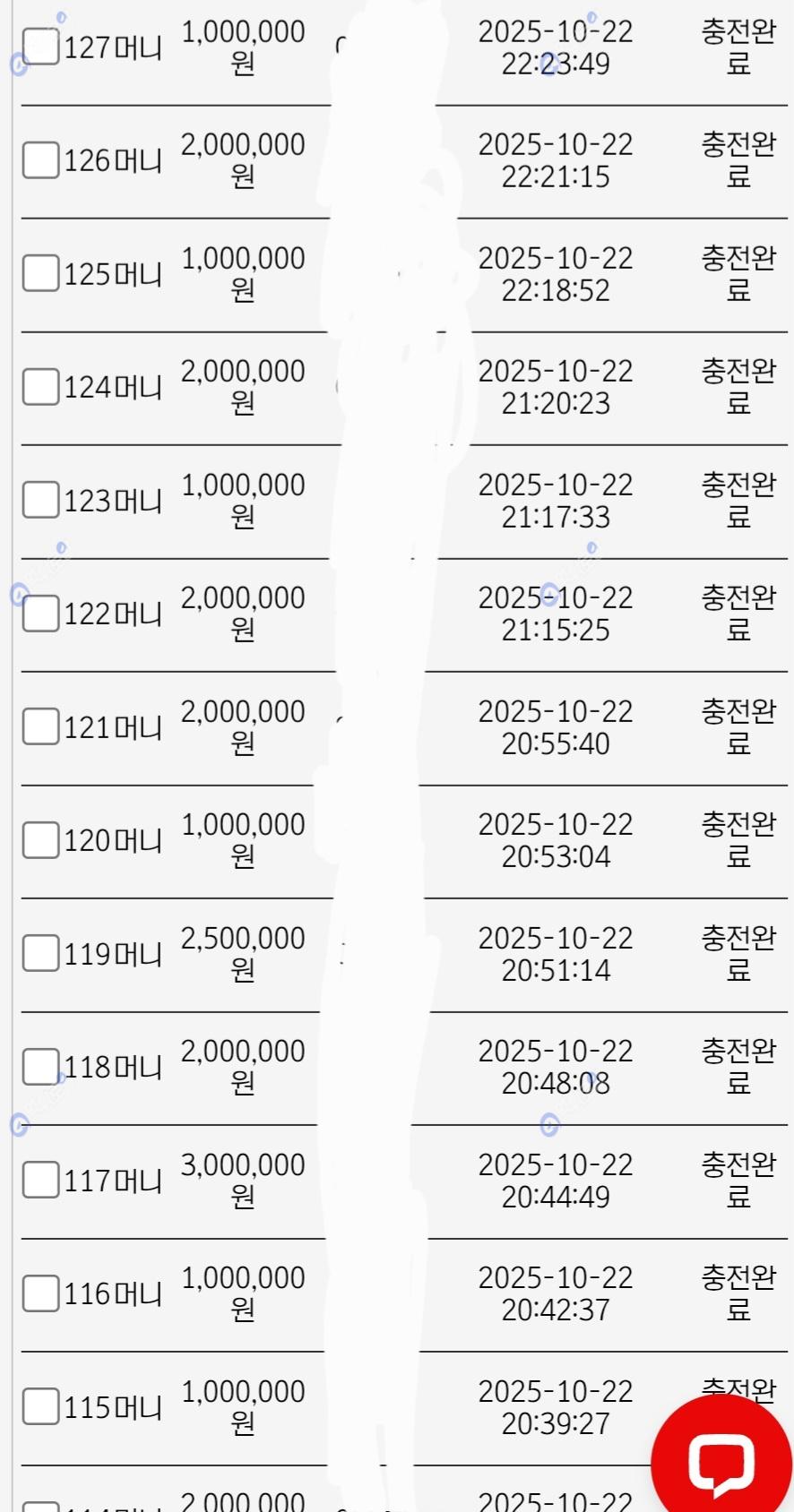Select the checkbox for 120머니
Screen dimensions: 794x1512
pyautogui.click(x=40, y=840)
